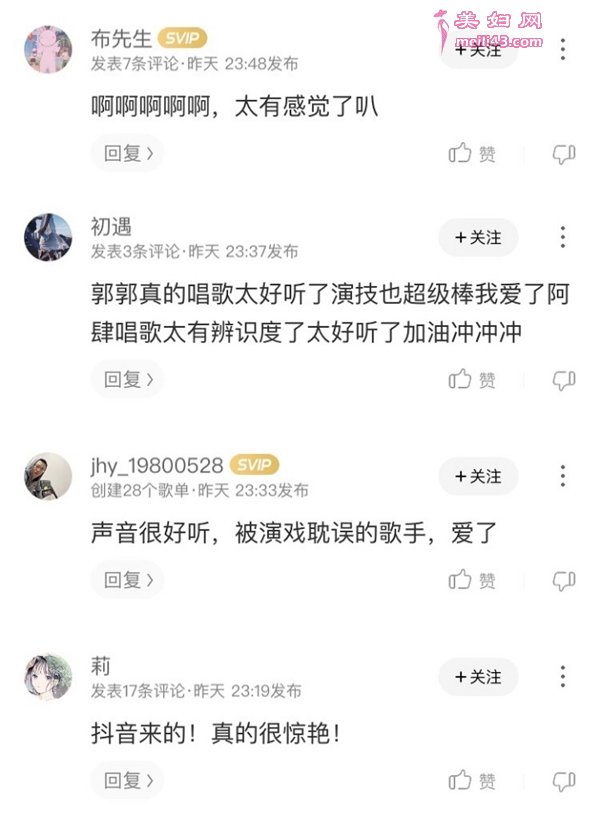
Task: Open overflow menu on jhy_19800528's comment
Action: click(x=563, y=476)
